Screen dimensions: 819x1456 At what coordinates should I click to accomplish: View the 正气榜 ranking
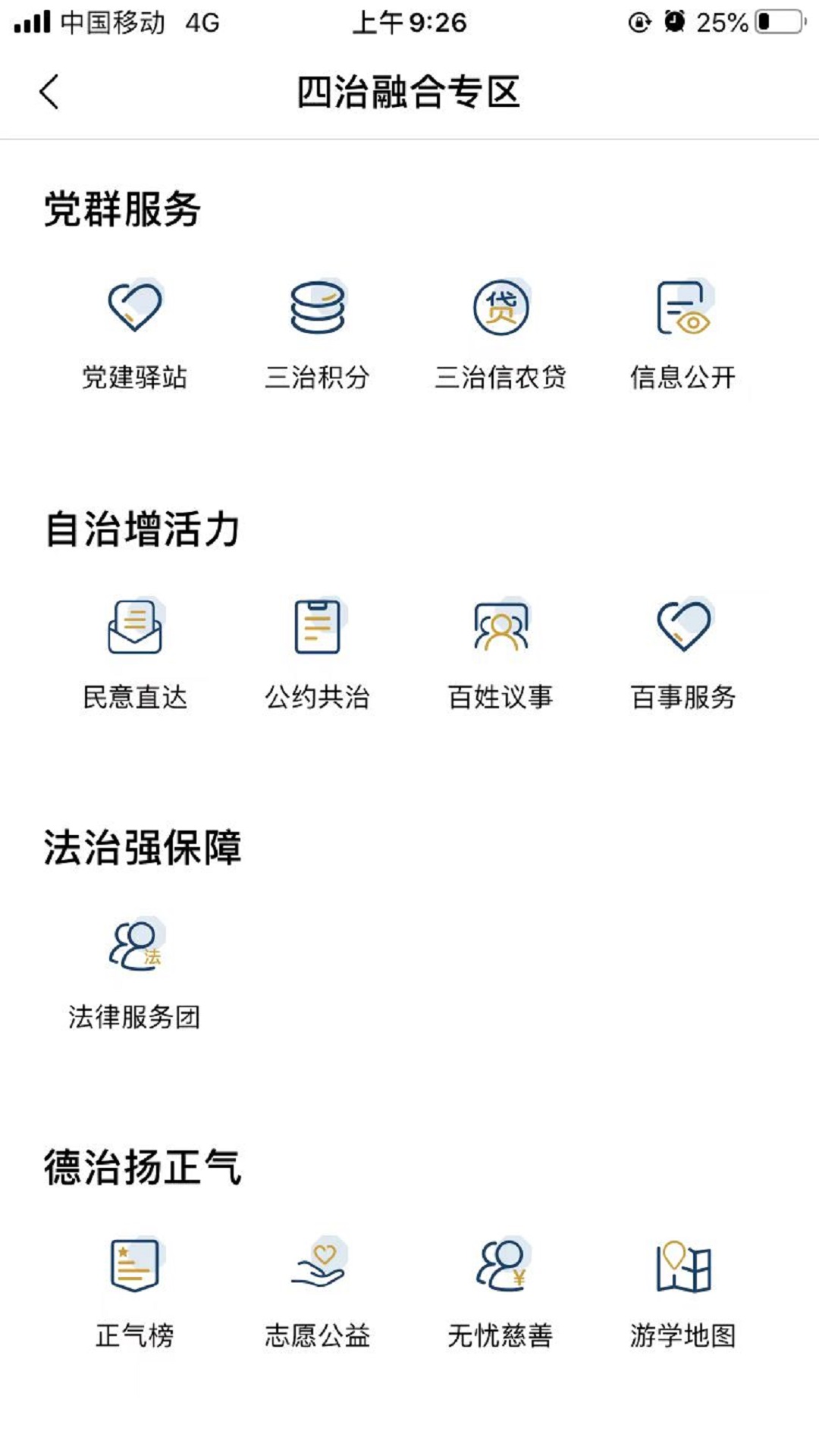click(x=134, y=1291)
